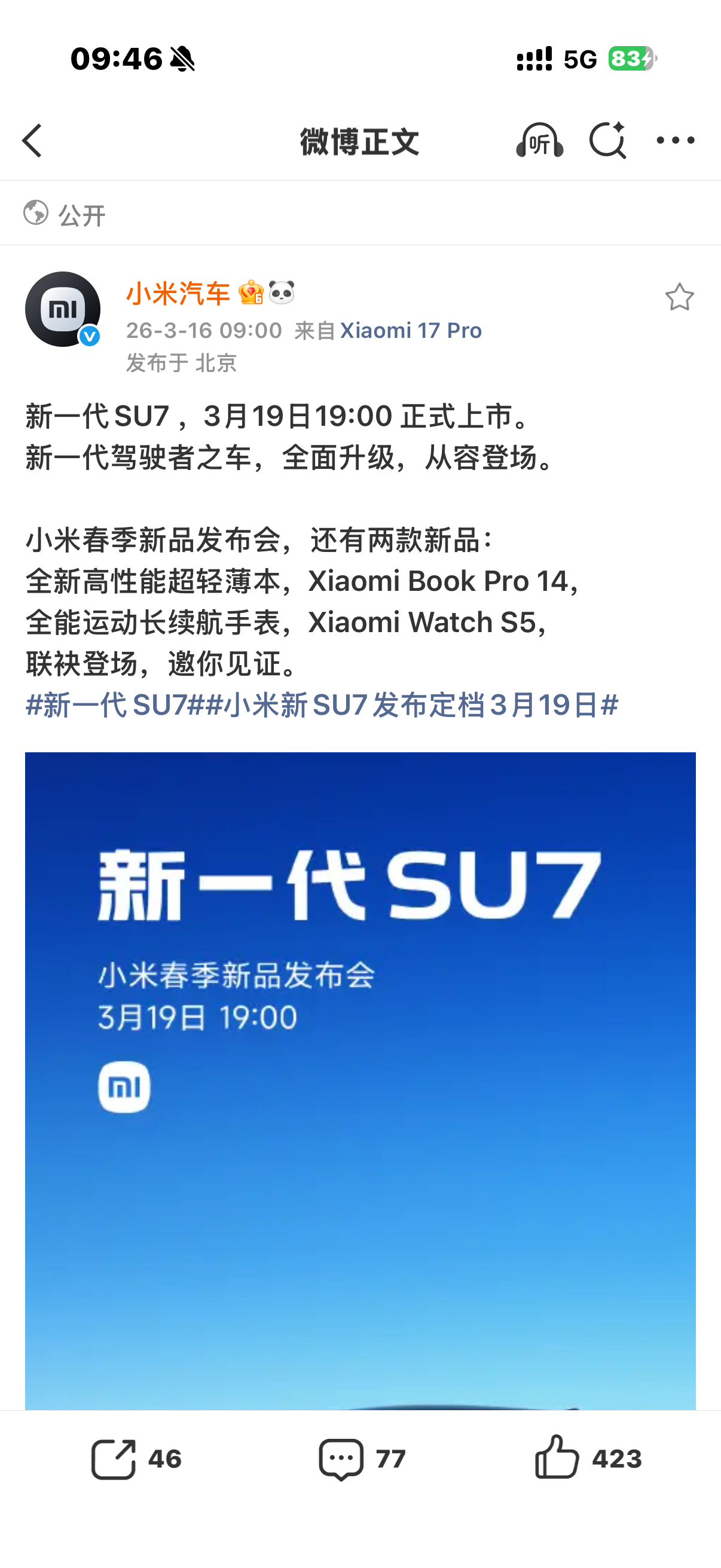Click the Xiaomi 17 Pro source link
Screen dimensions: 721x1568
tap(410, 330)
